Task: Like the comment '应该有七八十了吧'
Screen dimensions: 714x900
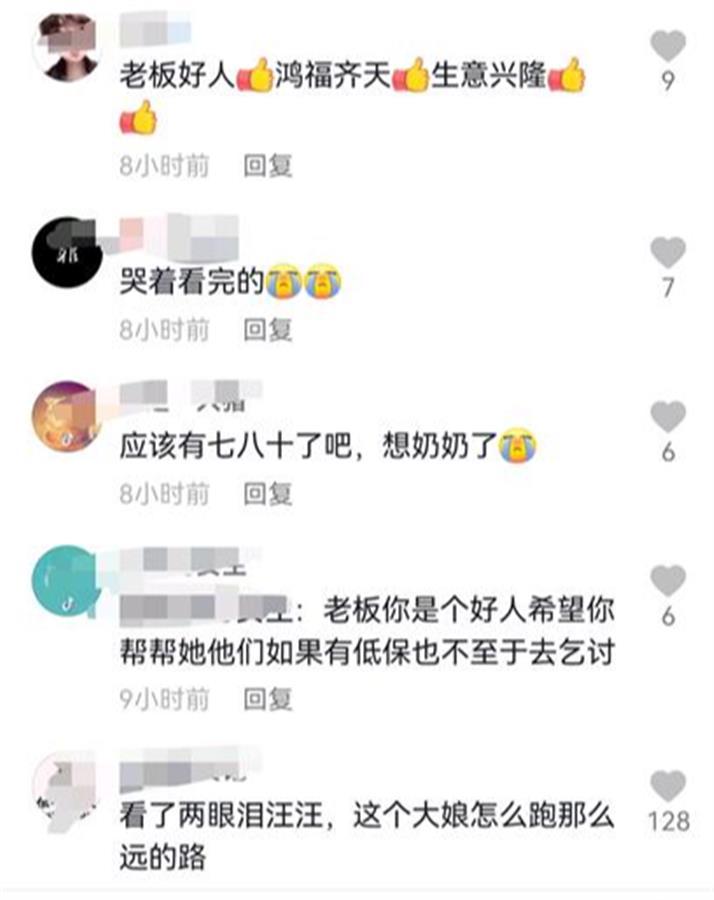Action: 668,416
